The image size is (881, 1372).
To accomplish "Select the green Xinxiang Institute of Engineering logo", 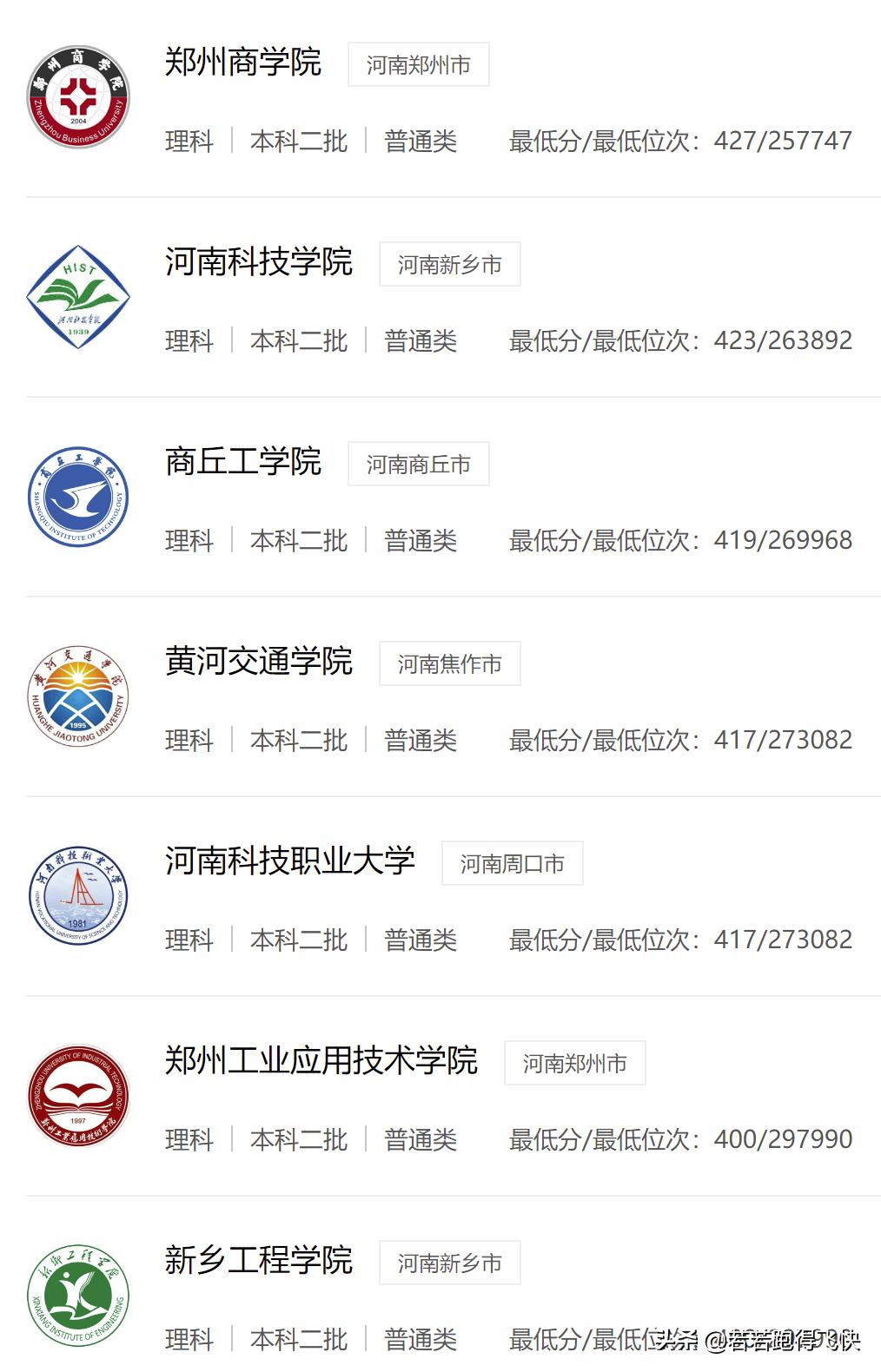I will [78, 1294].
